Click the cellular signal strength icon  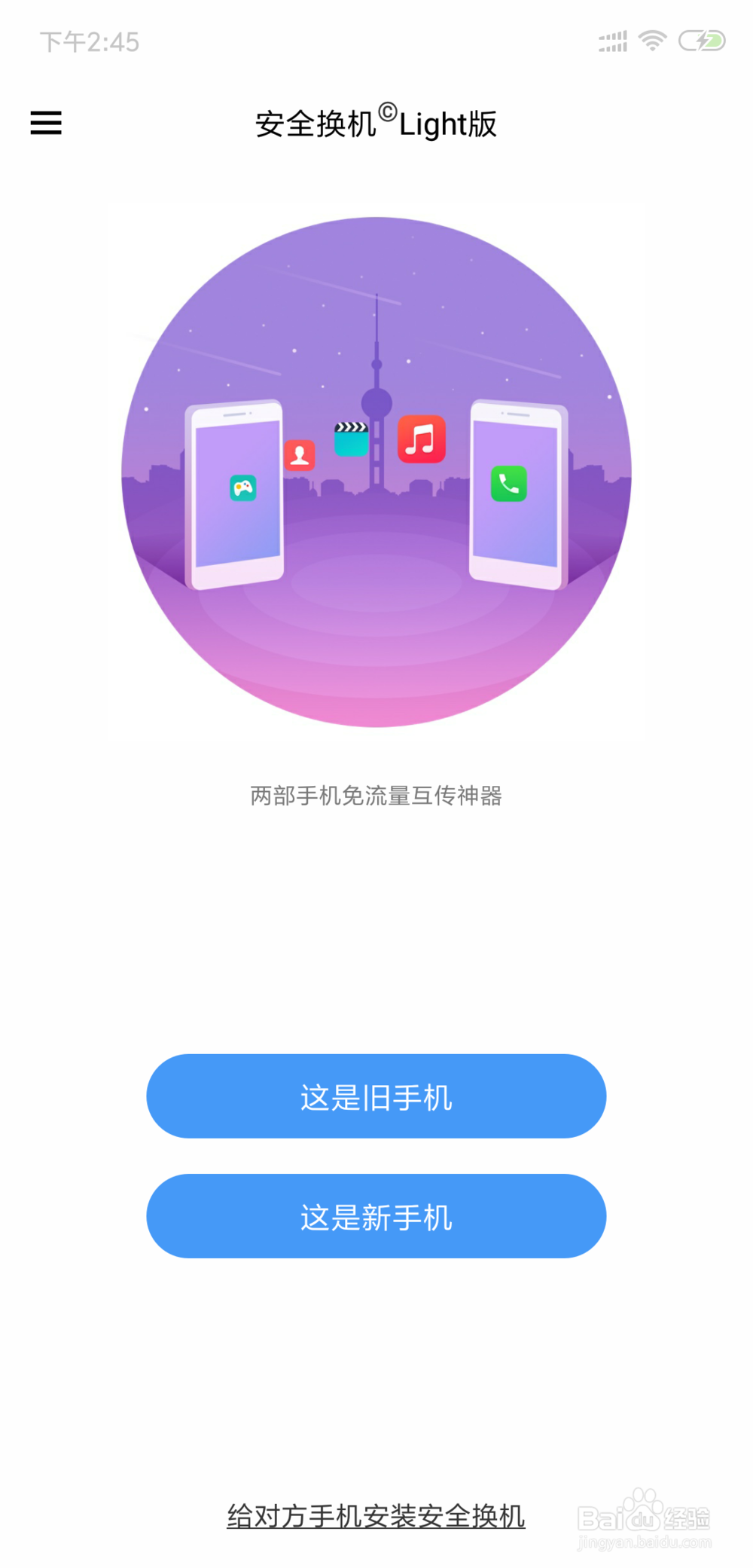pyautogui.click(x=611, y=41)
